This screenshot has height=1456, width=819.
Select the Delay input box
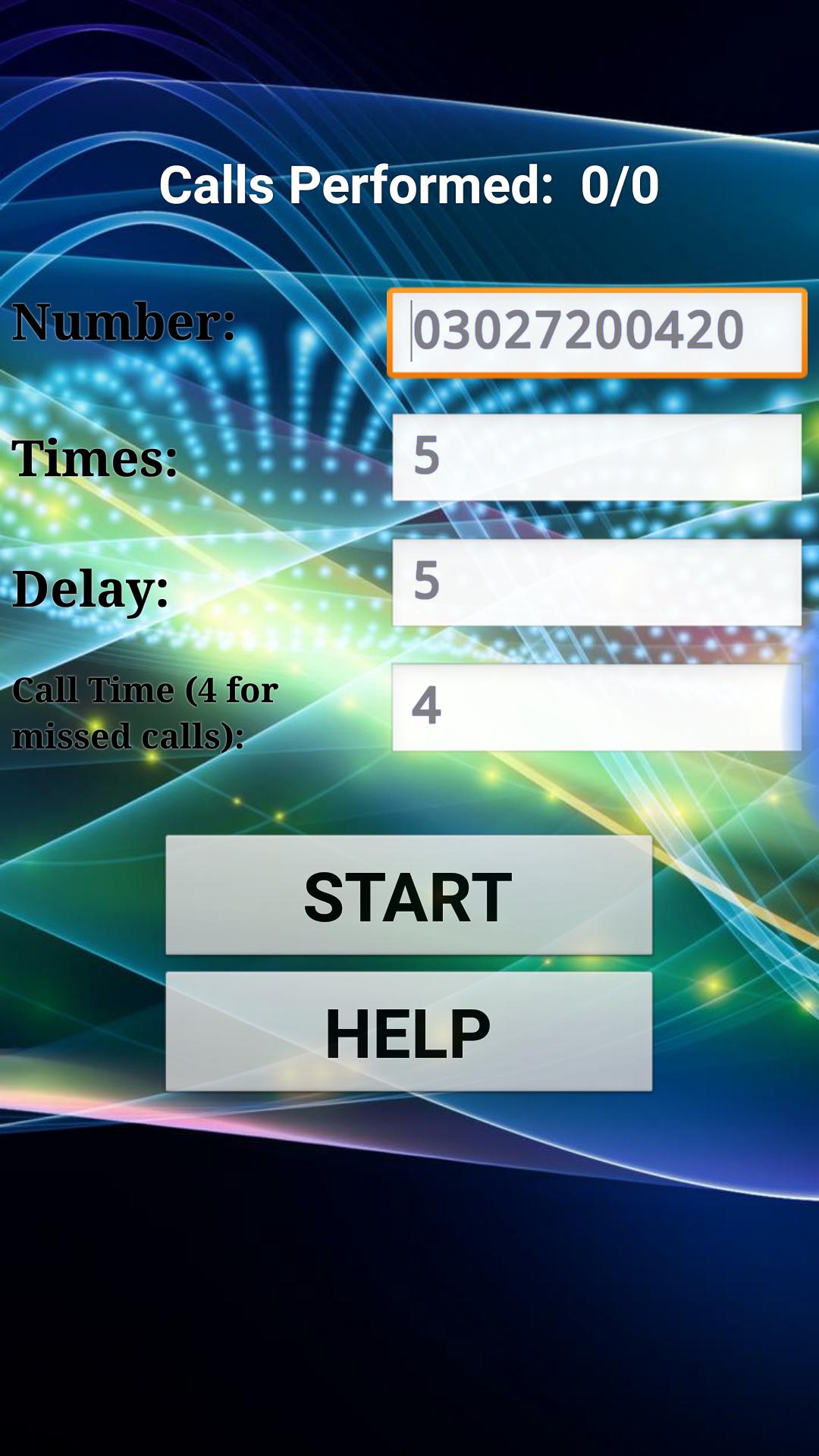pyautogui.click(x=597, y=582)
